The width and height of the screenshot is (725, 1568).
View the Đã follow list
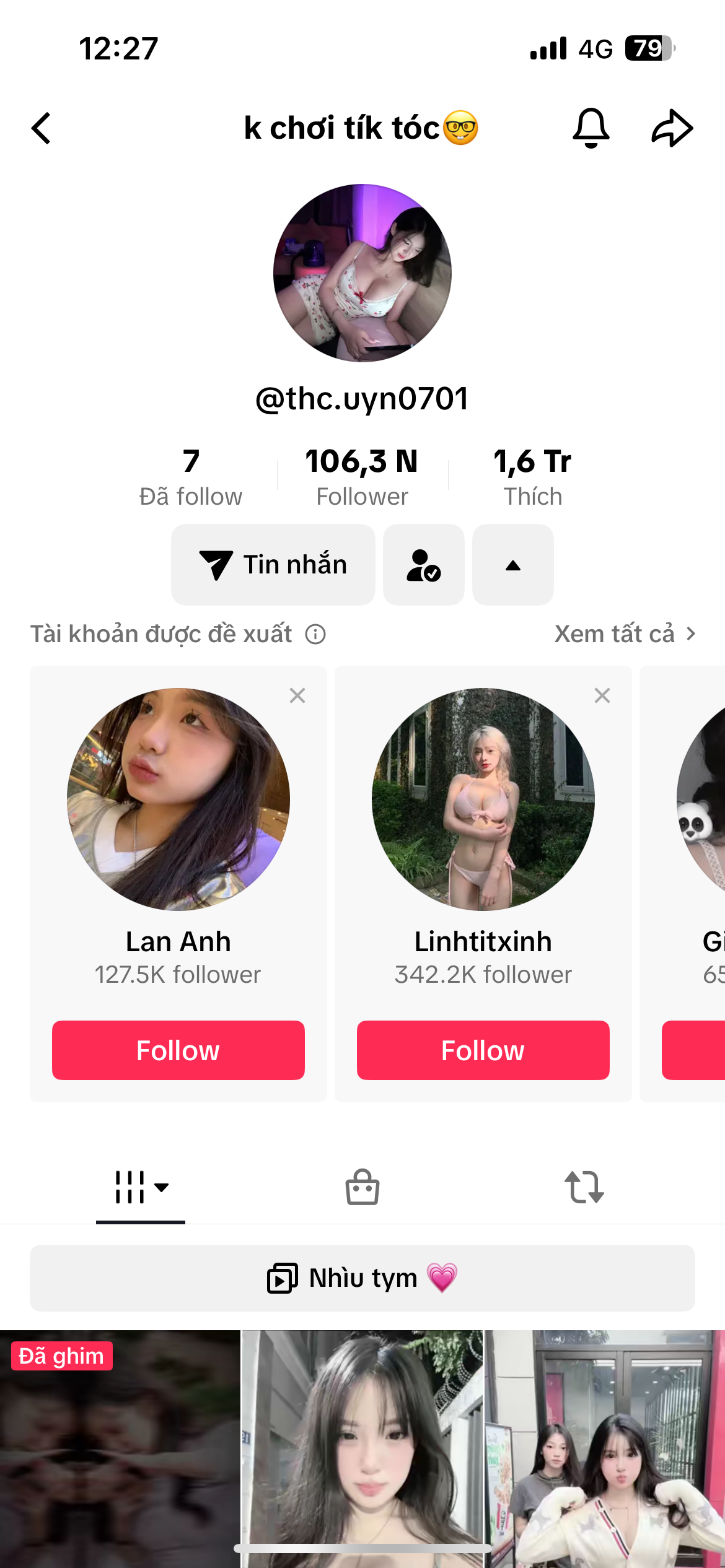pos(191,477)
